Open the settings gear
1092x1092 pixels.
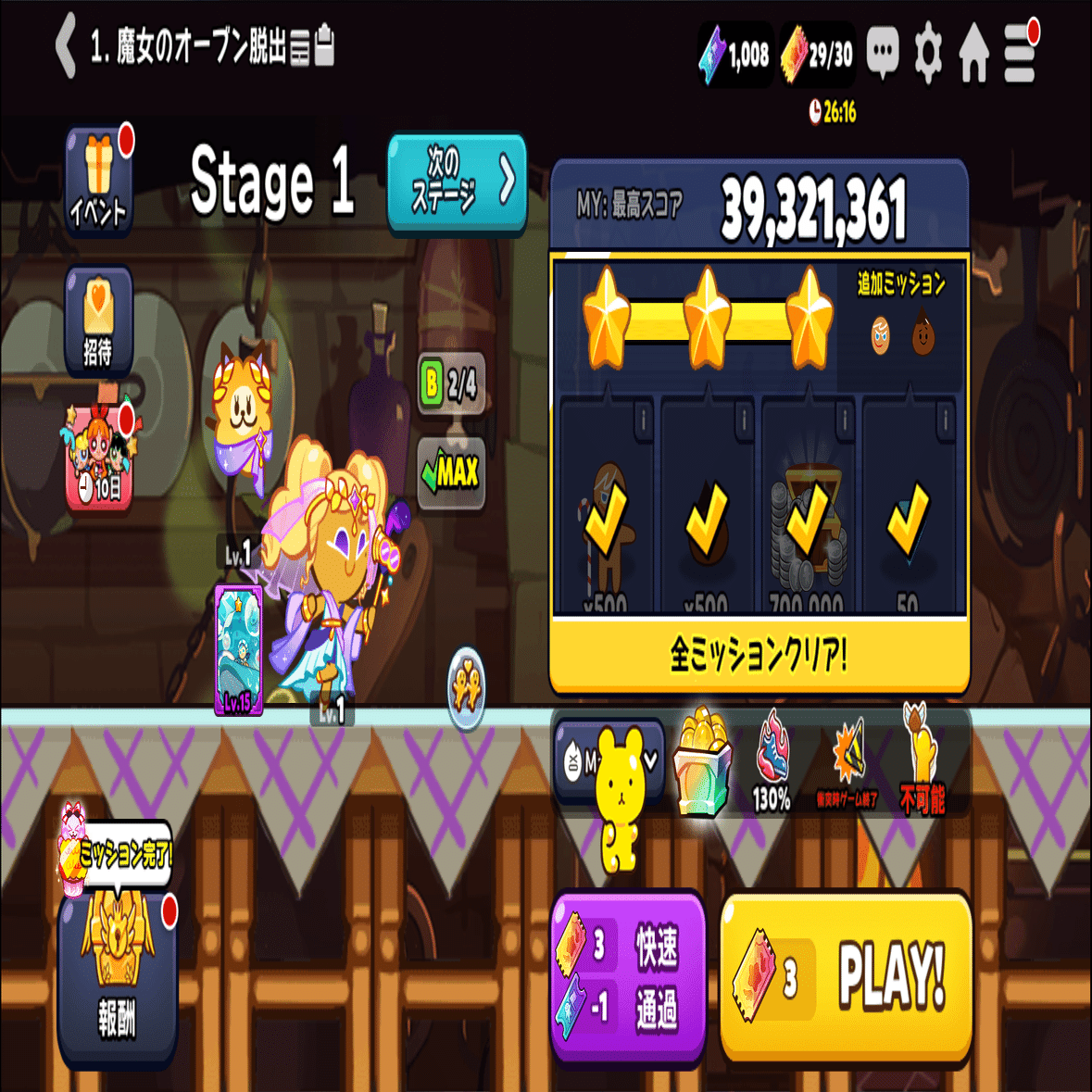tap(928, 53)
